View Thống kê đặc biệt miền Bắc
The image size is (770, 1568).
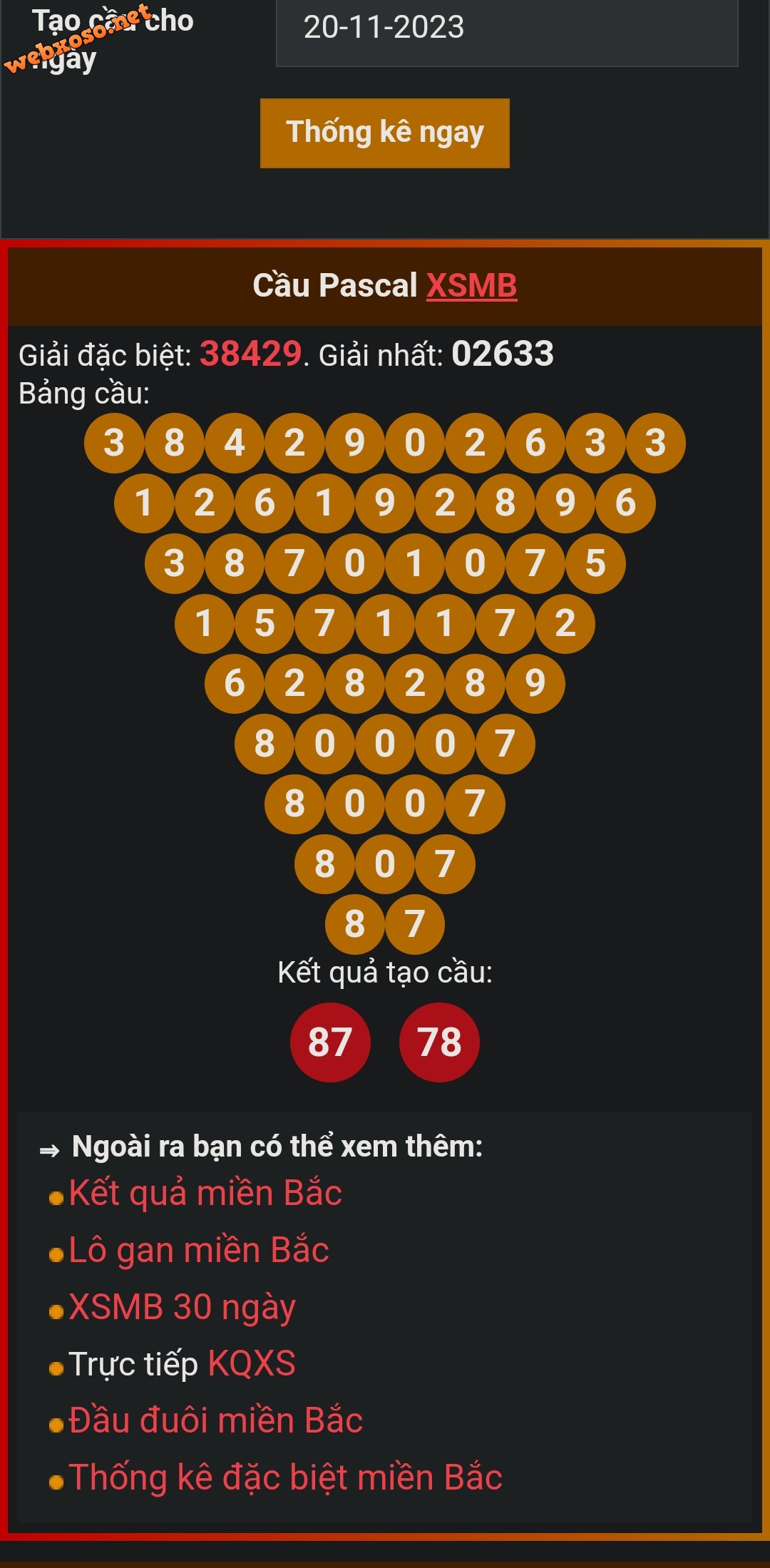[x=285, y=1477]
